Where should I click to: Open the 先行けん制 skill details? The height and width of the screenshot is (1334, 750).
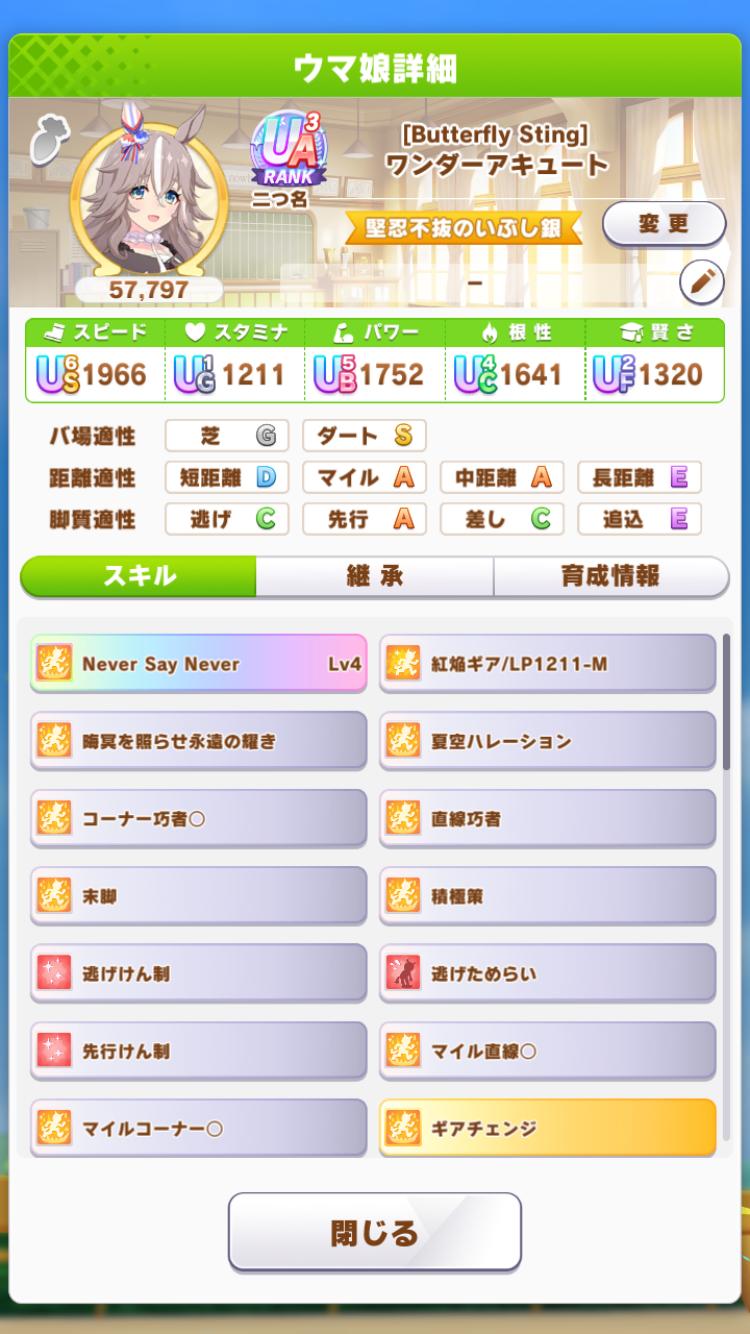coord(198,1051)
